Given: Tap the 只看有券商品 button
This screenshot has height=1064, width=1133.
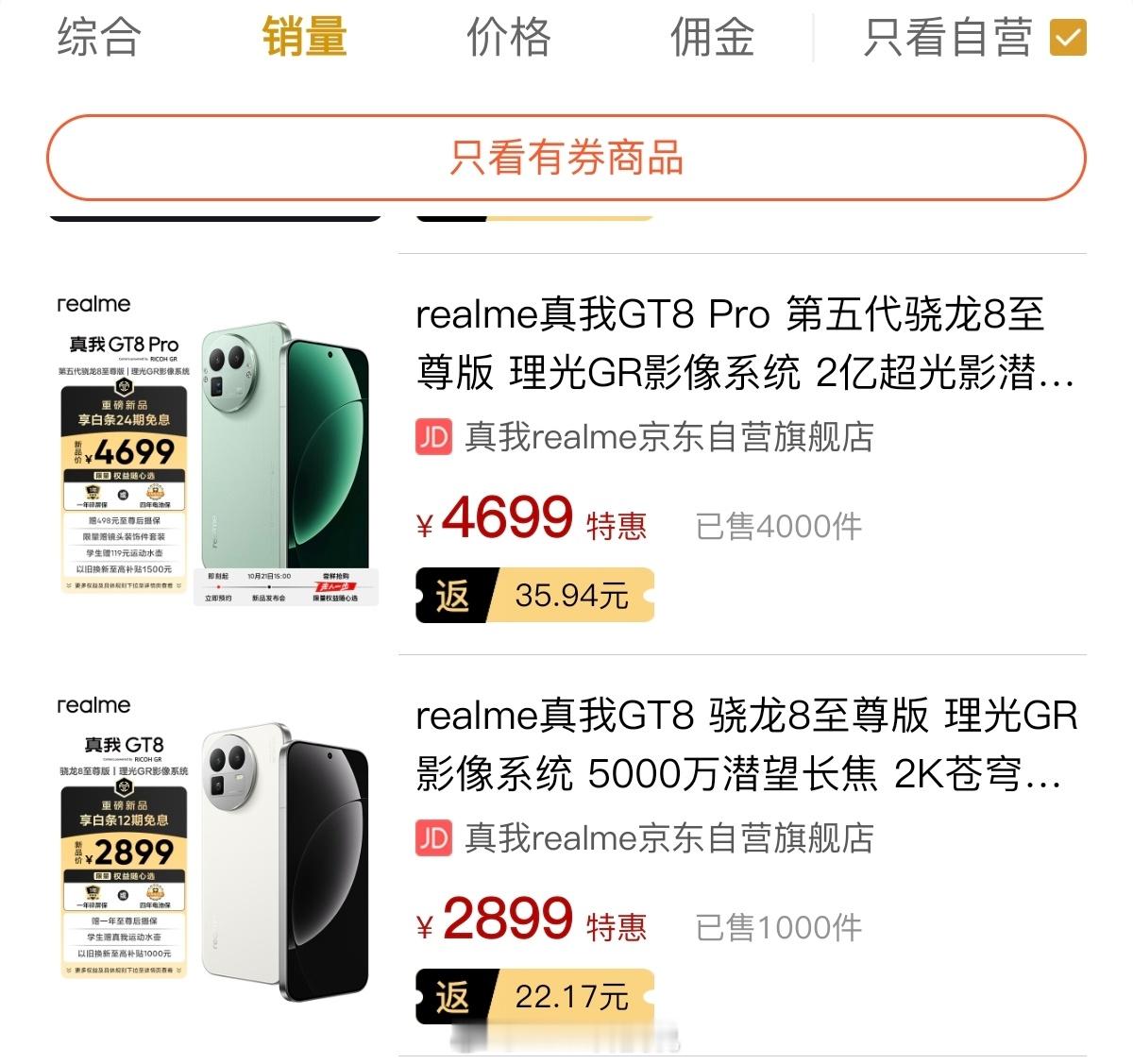Looking at the screenshot, I should click(566, 158).
